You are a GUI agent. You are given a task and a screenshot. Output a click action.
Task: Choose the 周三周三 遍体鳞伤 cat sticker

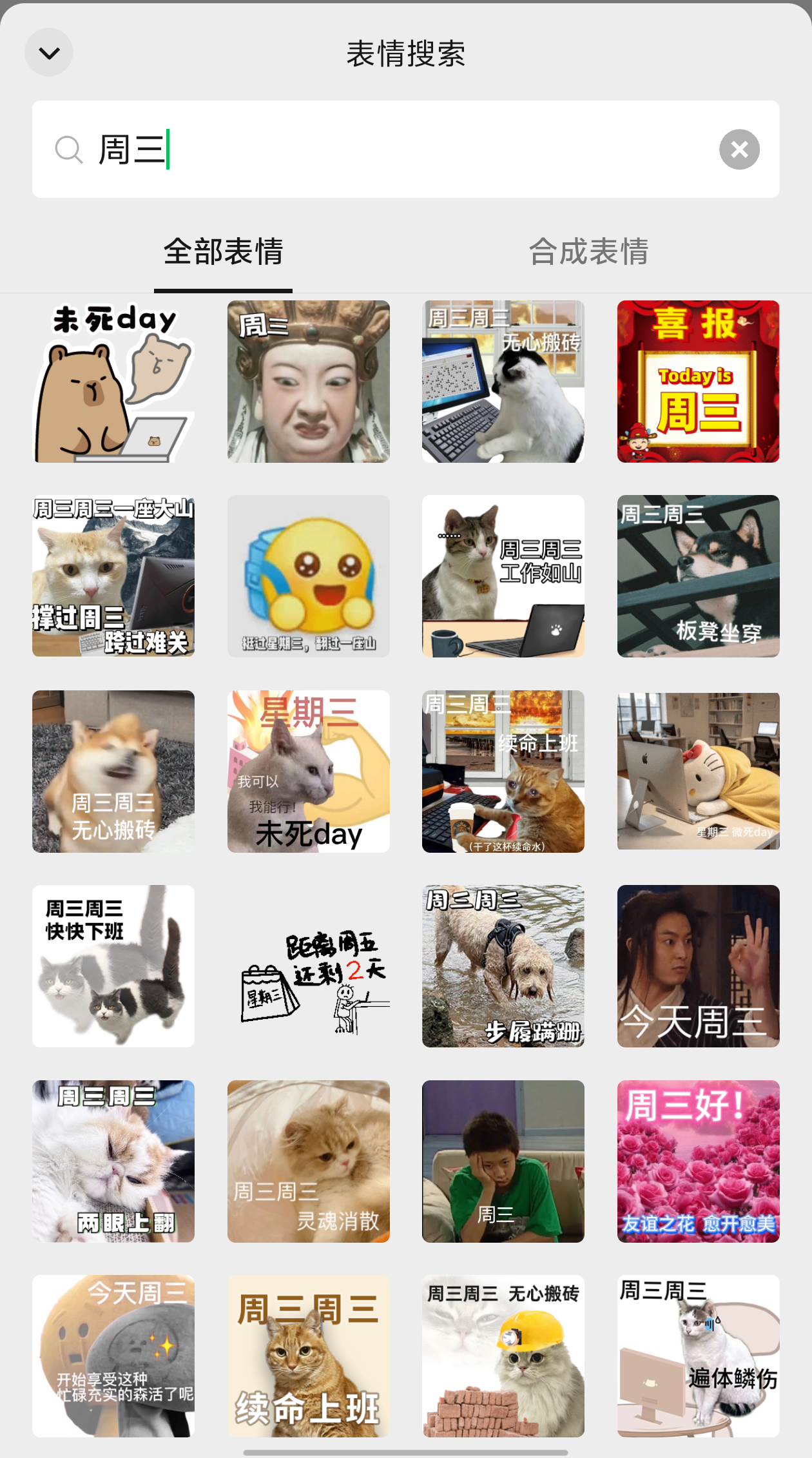(x=698, y=1356)
